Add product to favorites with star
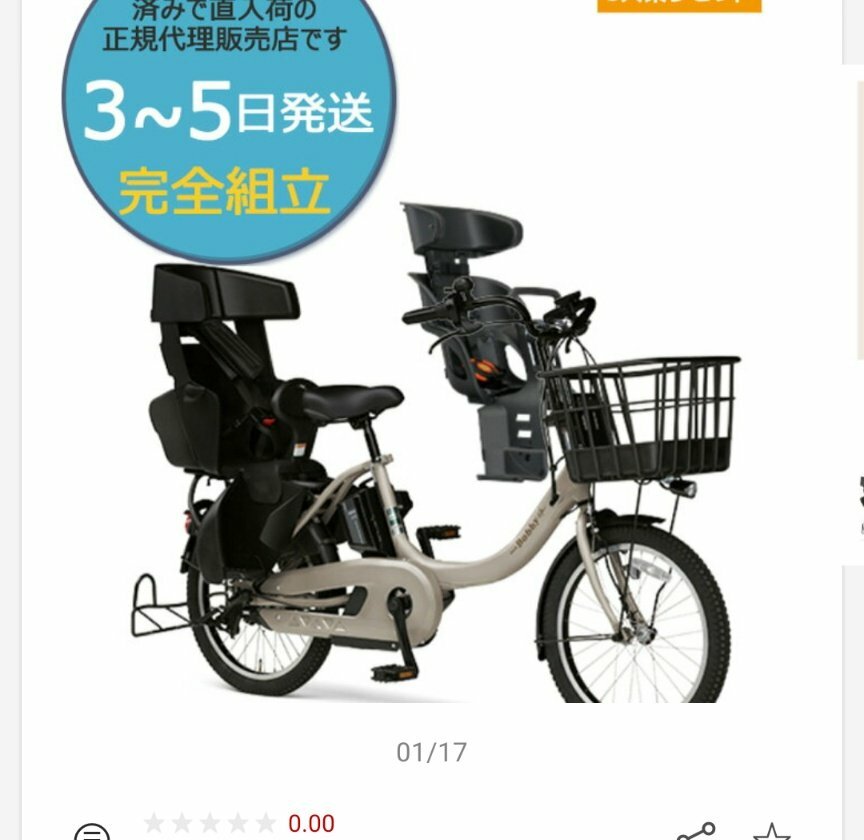This screenshot has width=864, height=840. [771, 832]
